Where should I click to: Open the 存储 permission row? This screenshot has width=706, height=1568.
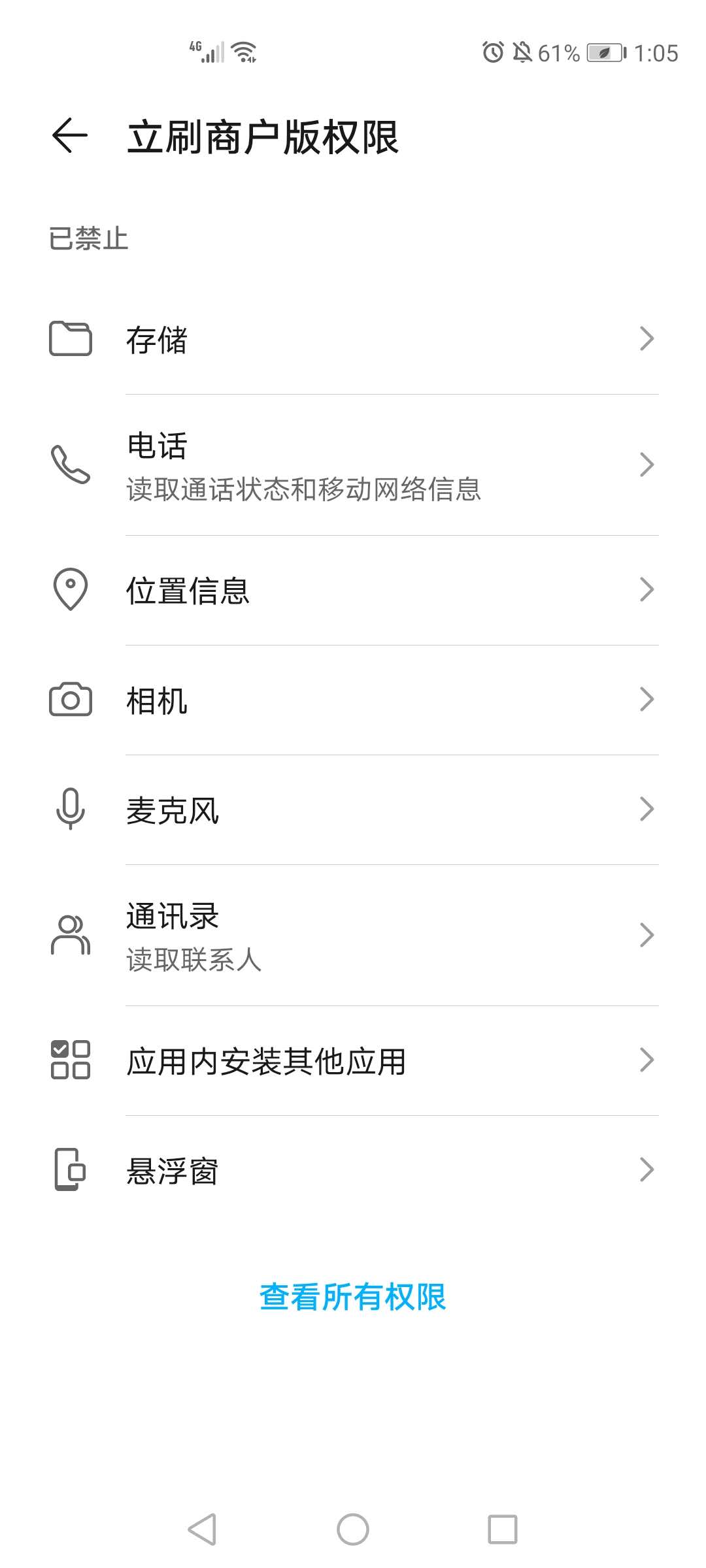pos(353,339)
